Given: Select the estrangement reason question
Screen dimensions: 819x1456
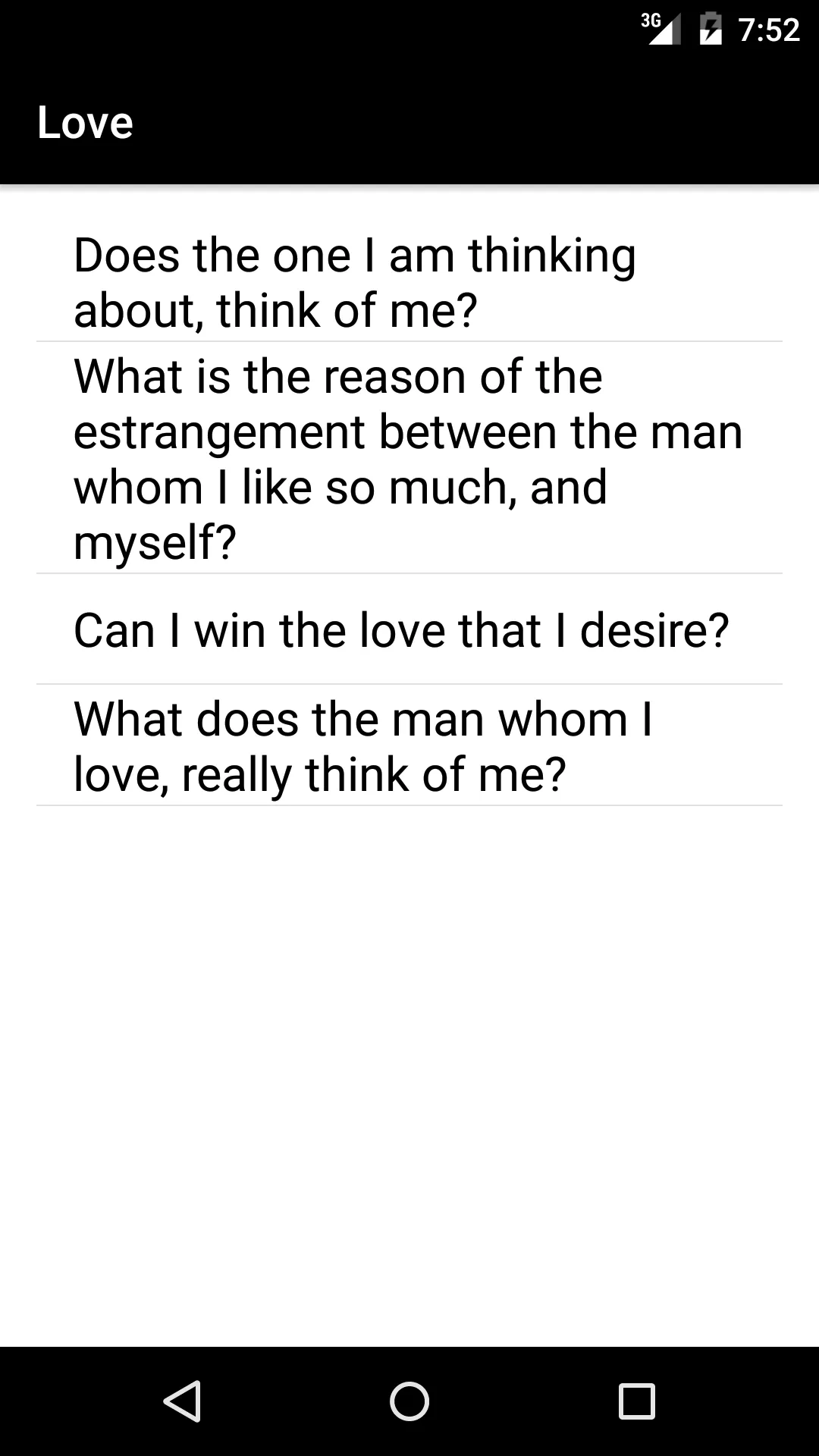Looking at the screenshot, I should 409,458.
